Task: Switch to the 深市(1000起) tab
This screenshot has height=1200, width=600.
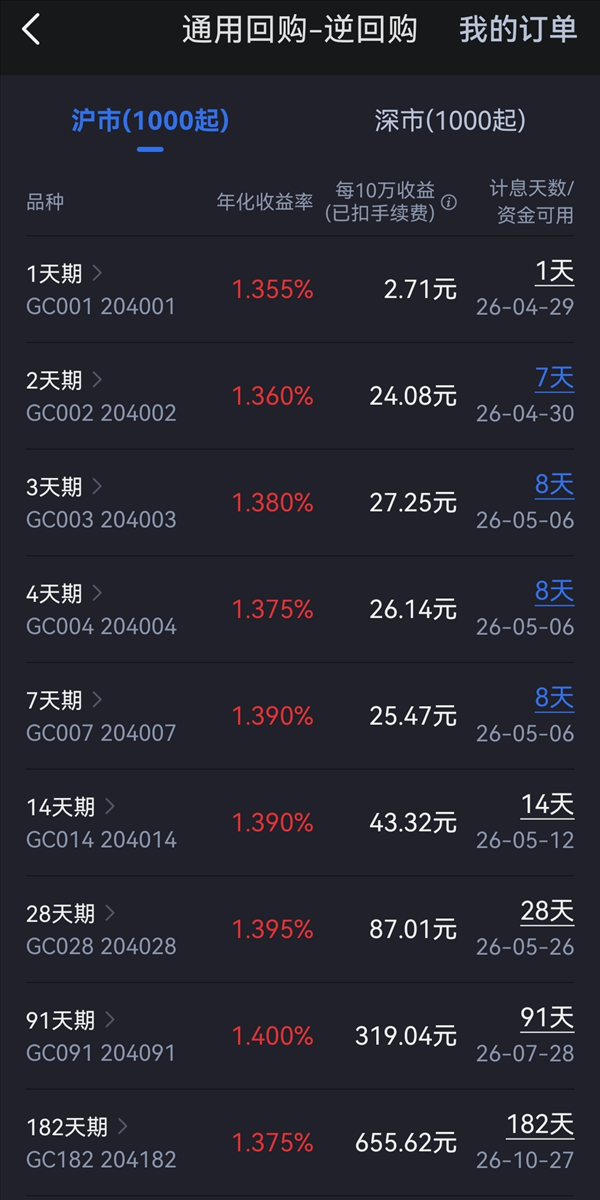Action: pos(450,121)
